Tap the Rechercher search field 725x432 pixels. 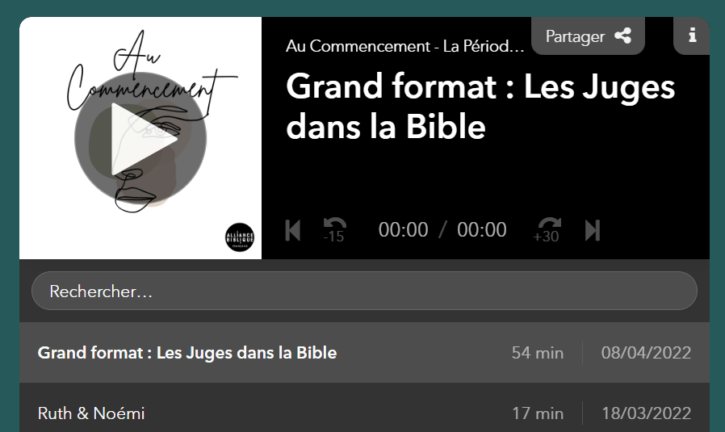pos(364,291)
